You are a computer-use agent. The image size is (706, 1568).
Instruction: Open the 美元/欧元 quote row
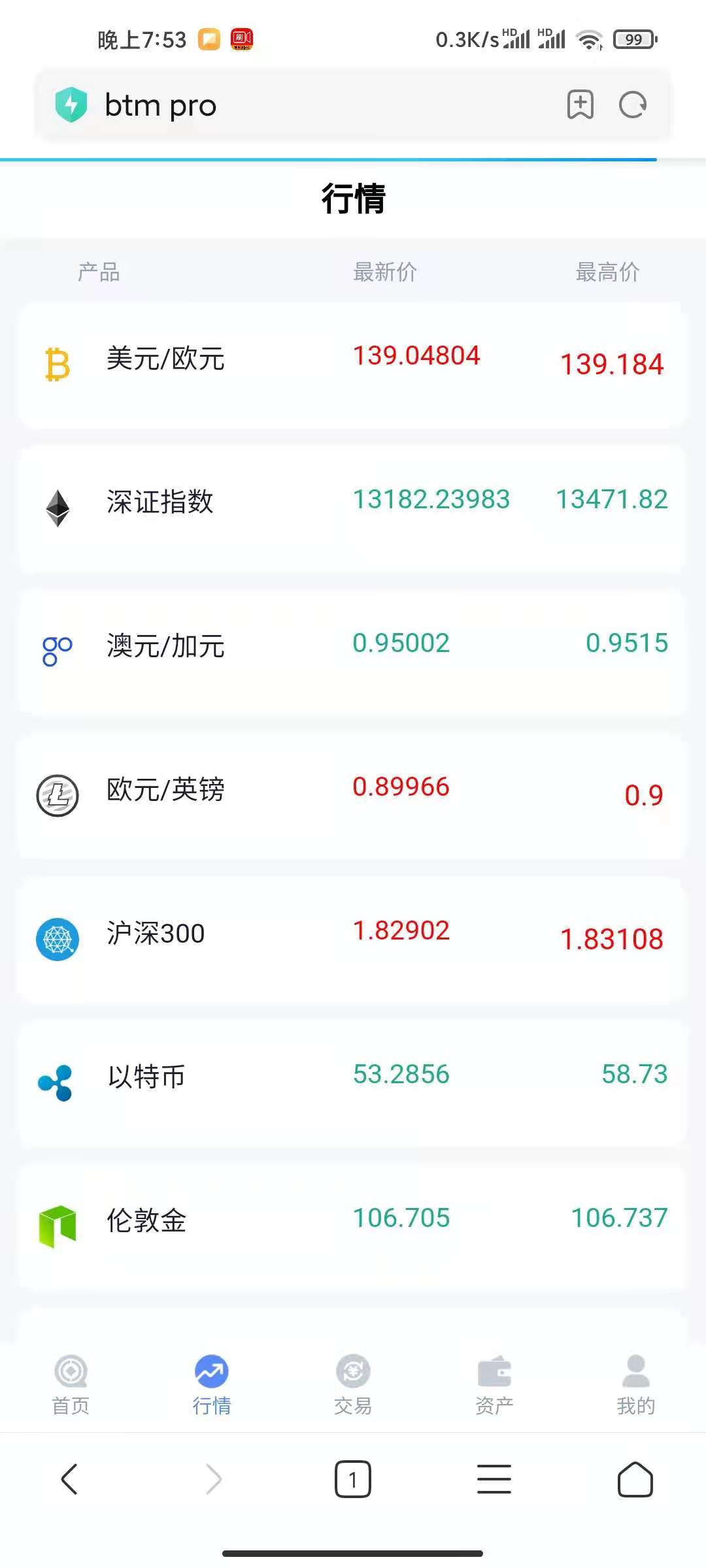pyautogui.click(x=353, y=365)
